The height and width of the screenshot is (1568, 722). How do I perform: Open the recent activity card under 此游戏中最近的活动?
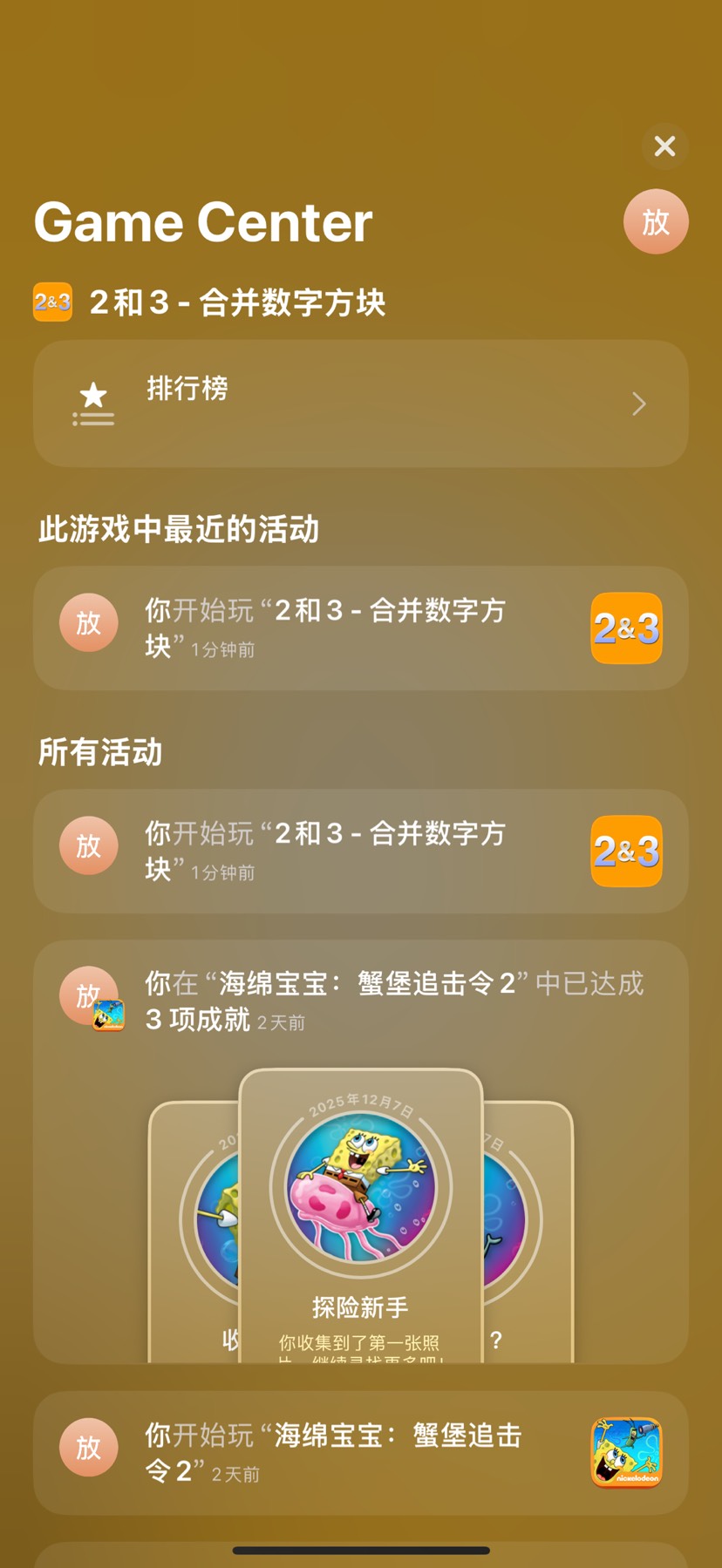360,628
